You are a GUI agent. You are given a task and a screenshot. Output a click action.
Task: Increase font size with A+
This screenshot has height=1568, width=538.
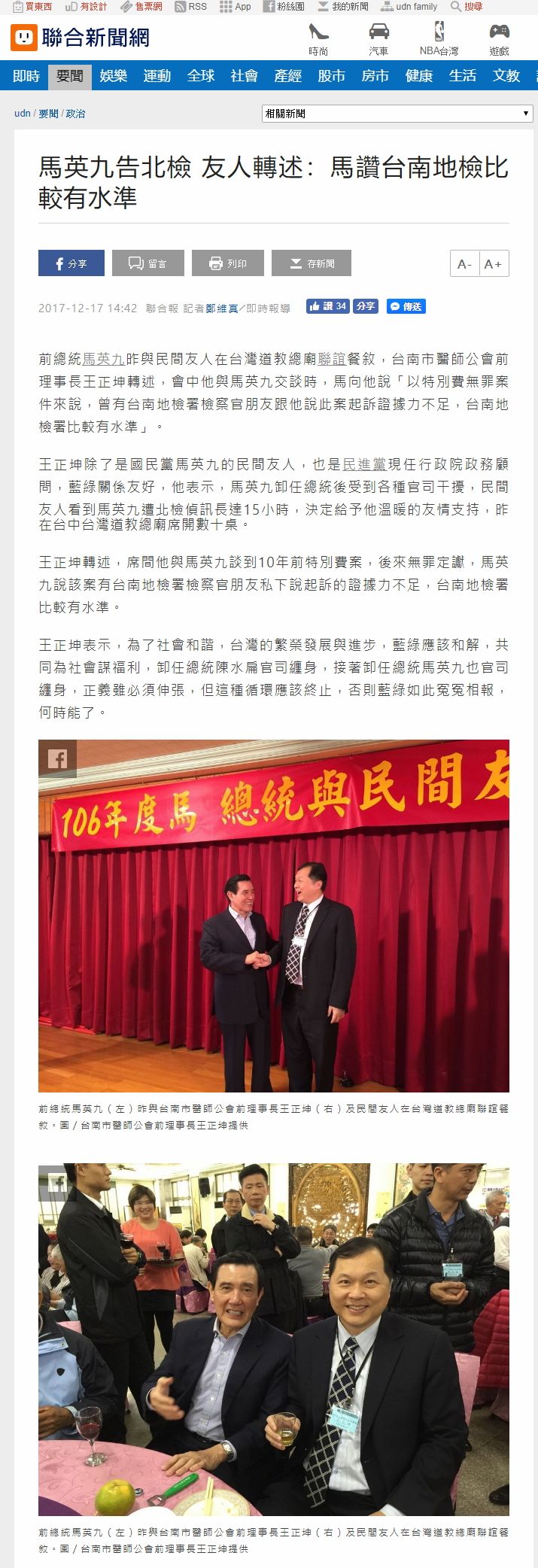(x=494, y=264)
